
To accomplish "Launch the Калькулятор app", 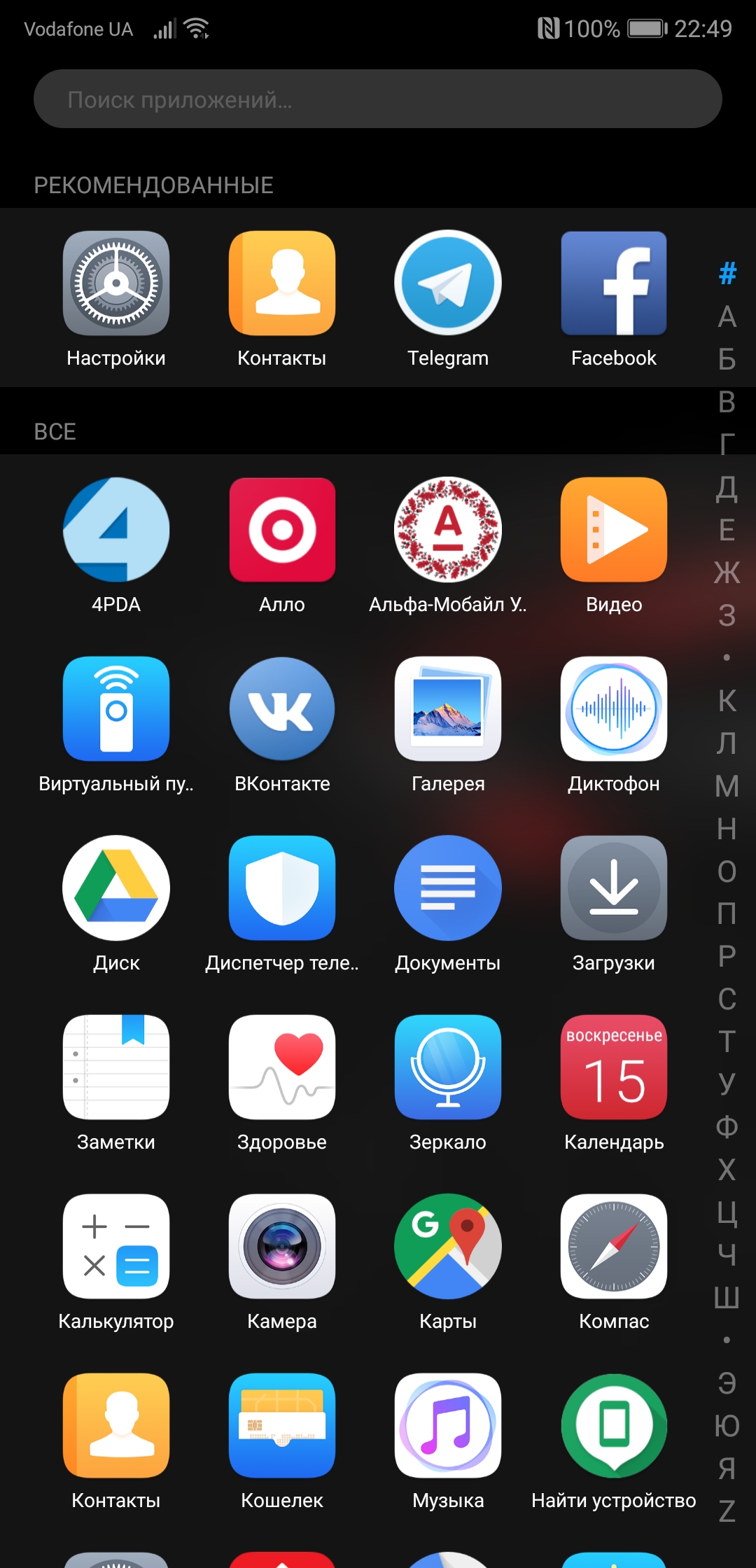I will [116, 1247].
